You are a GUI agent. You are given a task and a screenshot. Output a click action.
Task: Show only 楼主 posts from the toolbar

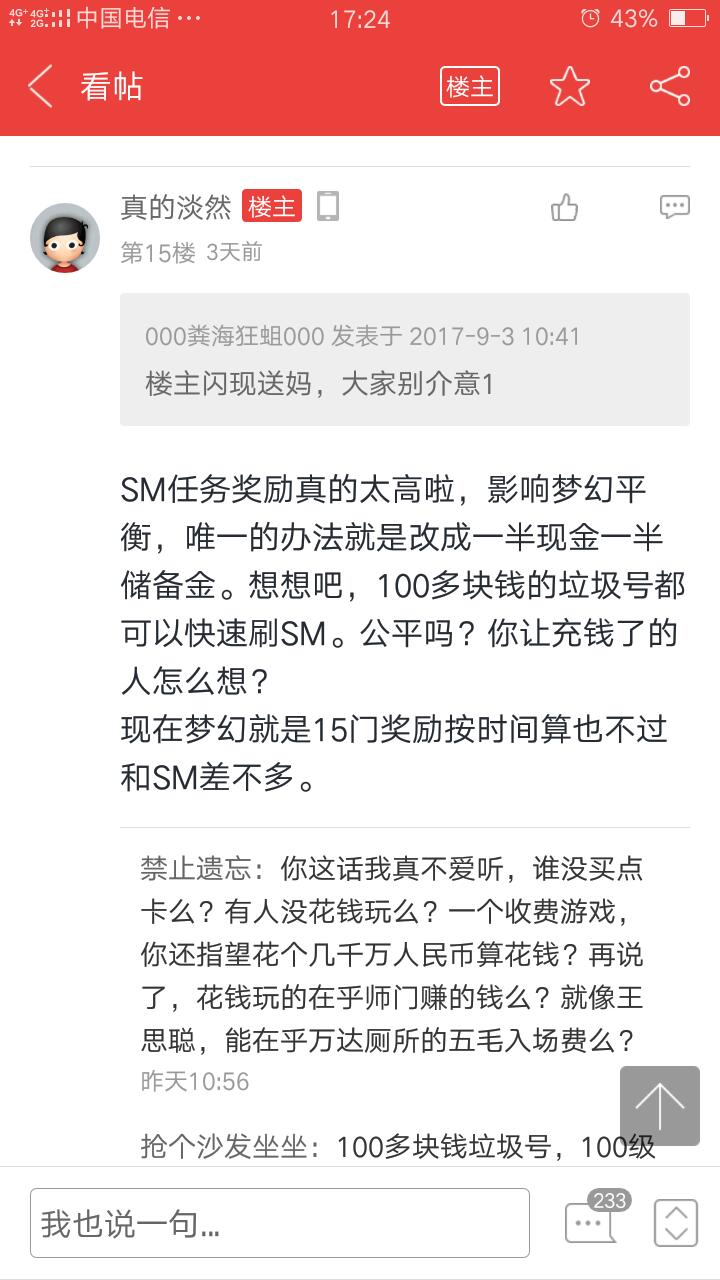click(469, 87)
